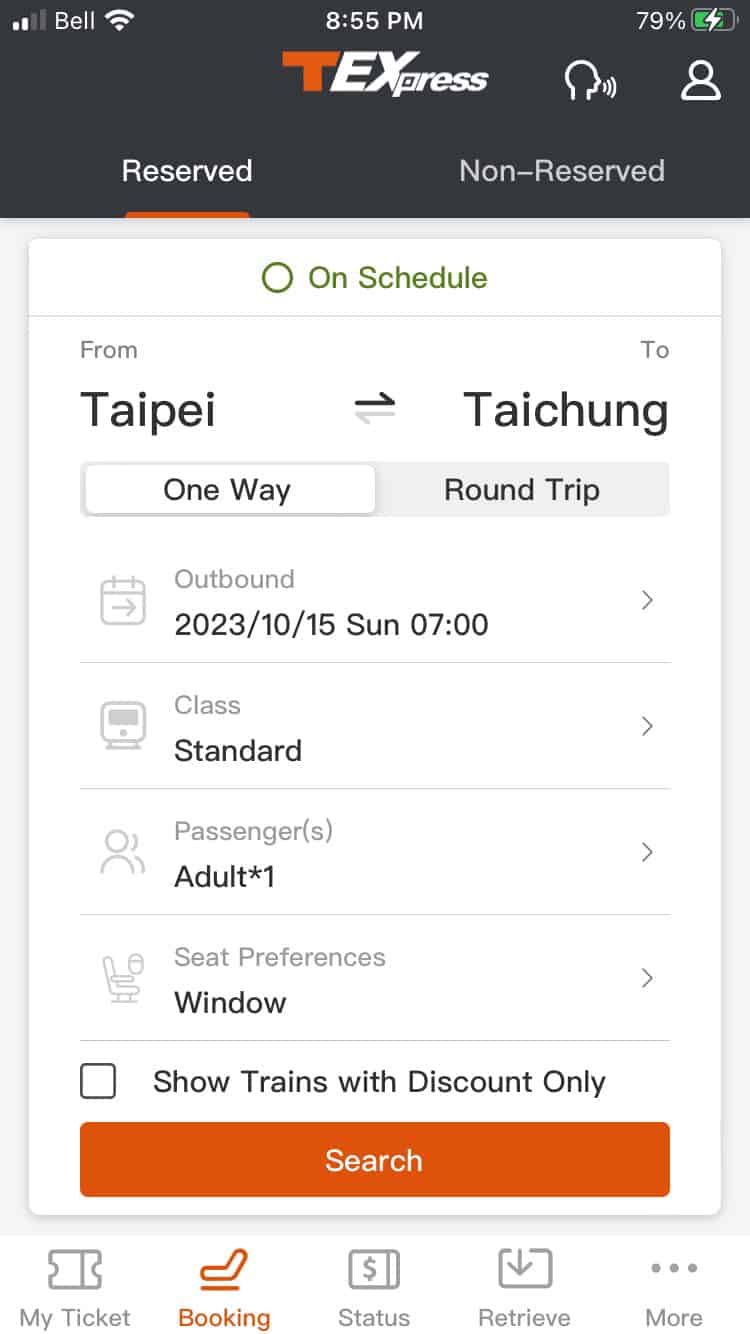Open Status from bottom navigation
Screen dimensions: 750x1334
click(x=374, y=1285)
